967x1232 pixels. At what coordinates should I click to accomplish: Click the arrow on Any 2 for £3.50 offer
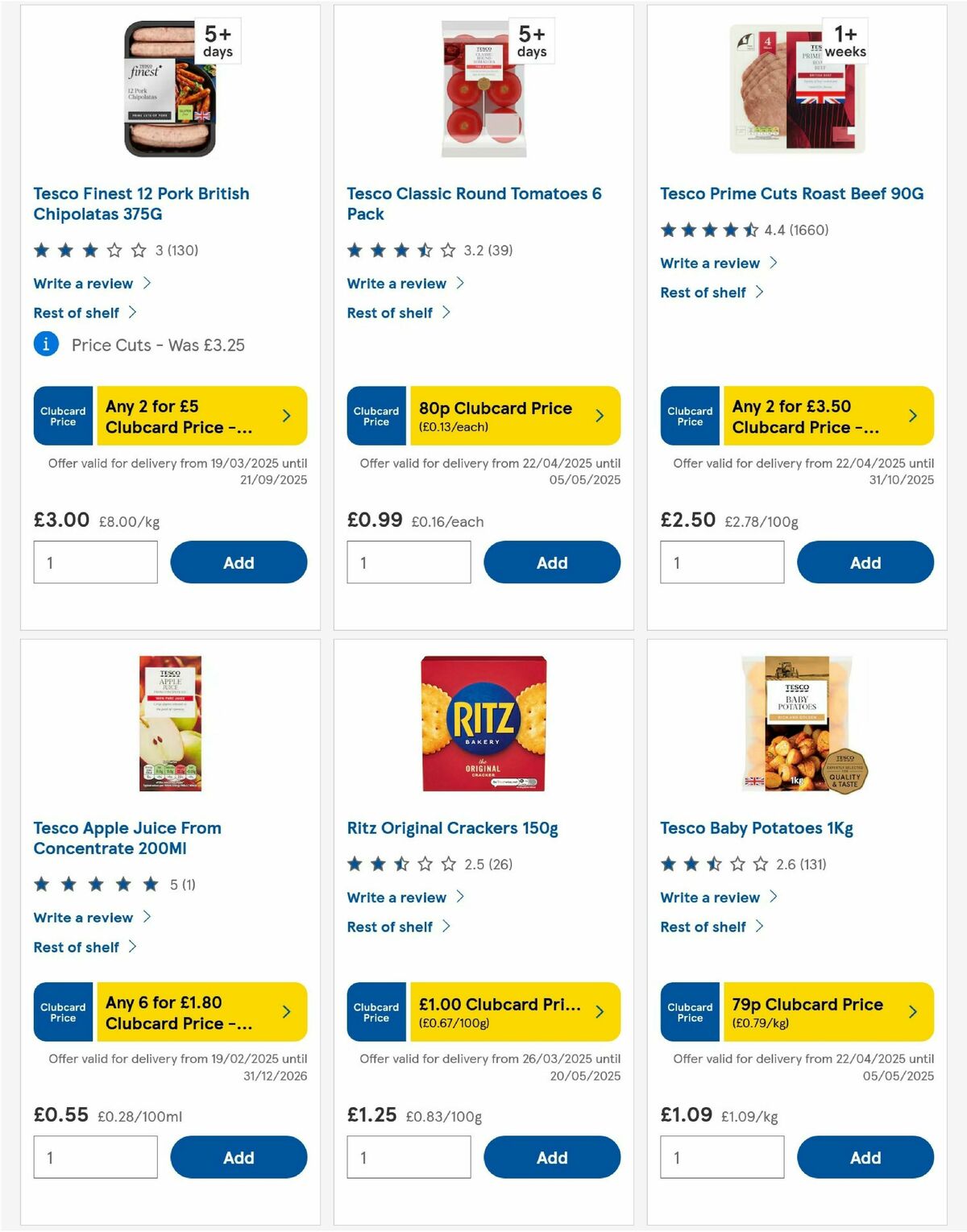(x=912, y=415)
